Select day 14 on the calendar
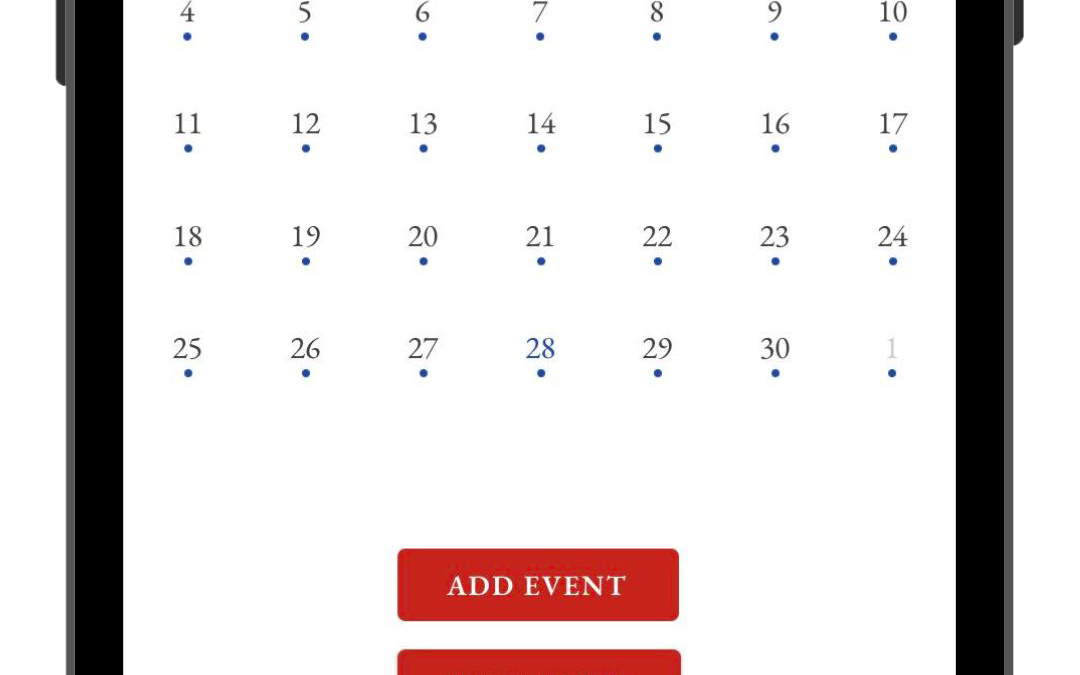 coord(540,125)
